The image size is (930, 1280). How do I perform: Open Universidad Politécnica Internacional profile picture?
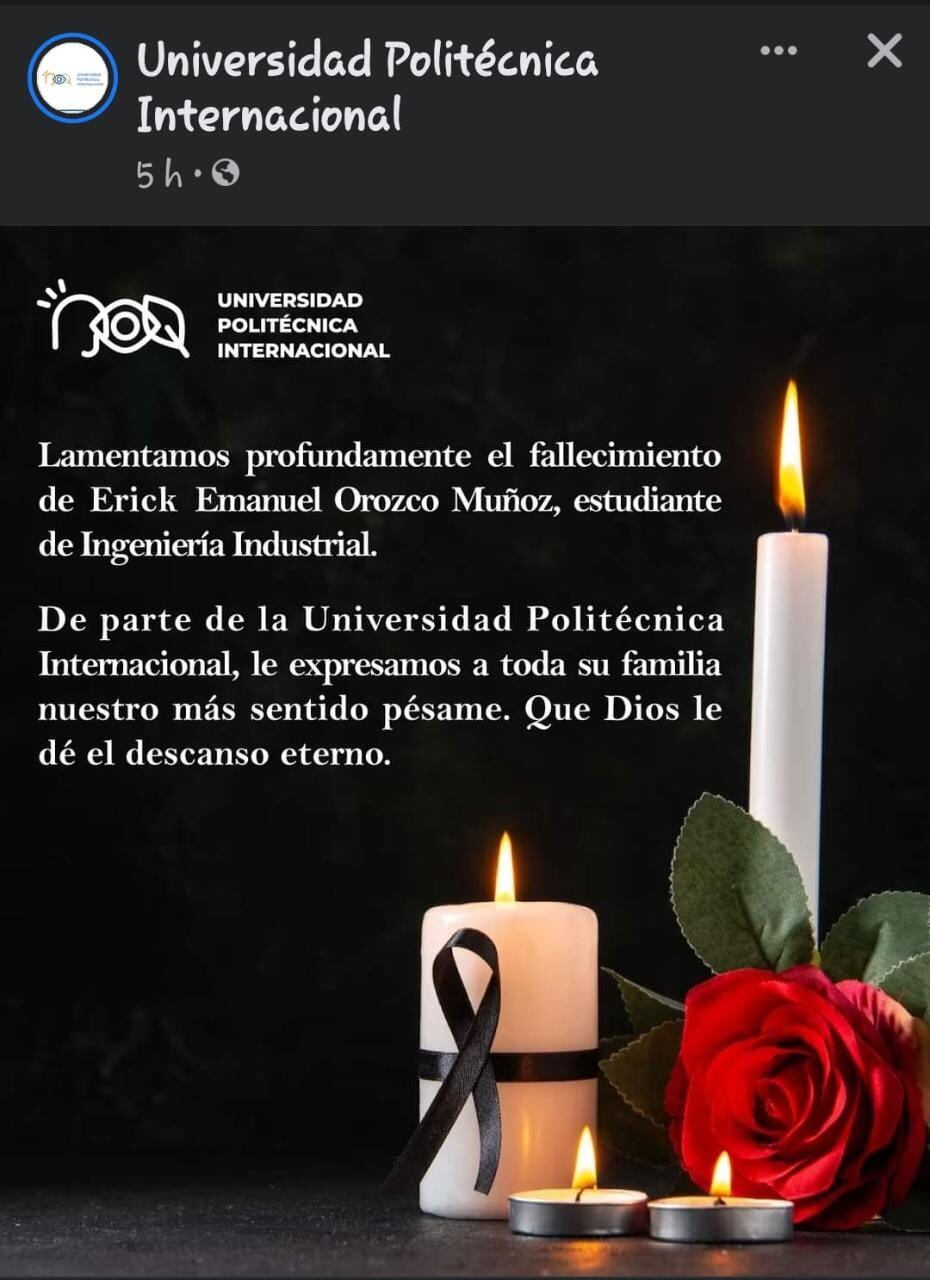click(73, 78)
